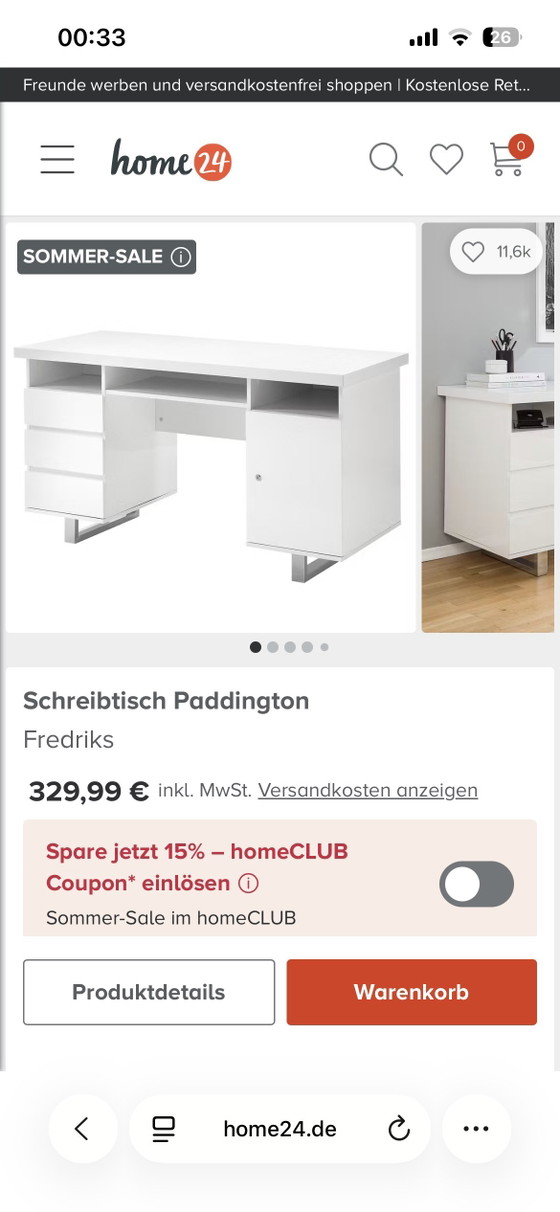Open the Versandkosten anzeigen link

click(x=368, y=790)
